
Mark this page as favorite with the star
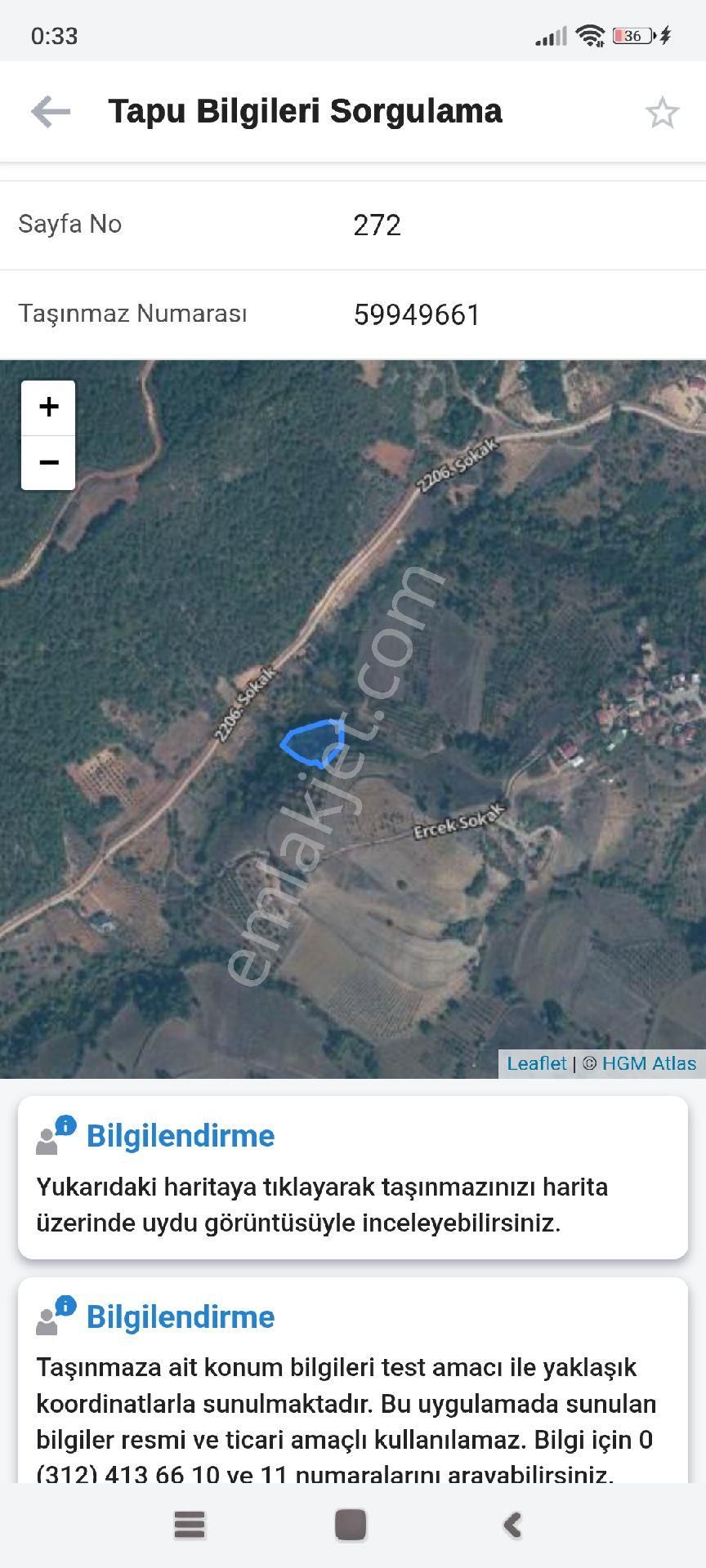[662, 113]
